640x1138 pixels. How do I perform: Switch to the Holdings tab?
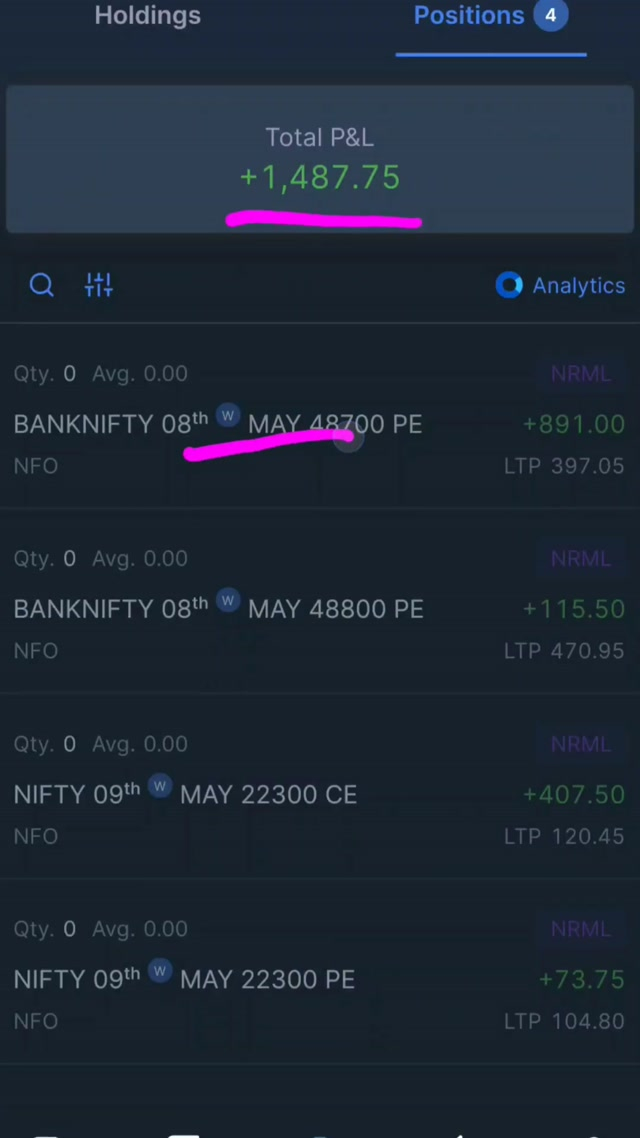[x=147, y=16]
